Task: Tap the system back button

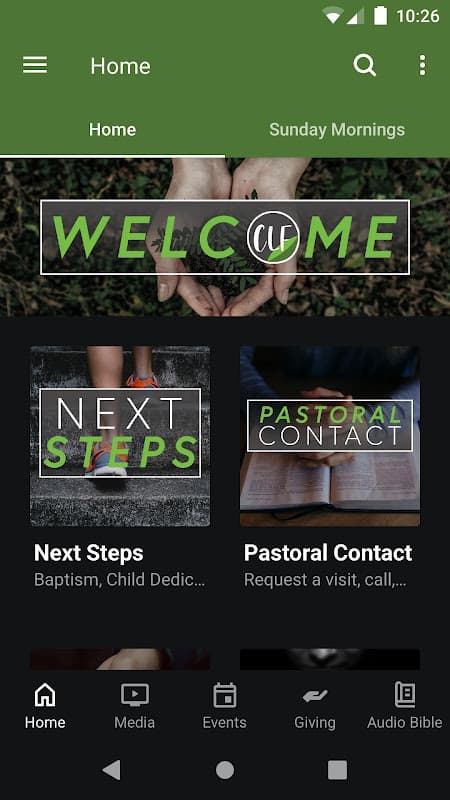Action: 112,770
